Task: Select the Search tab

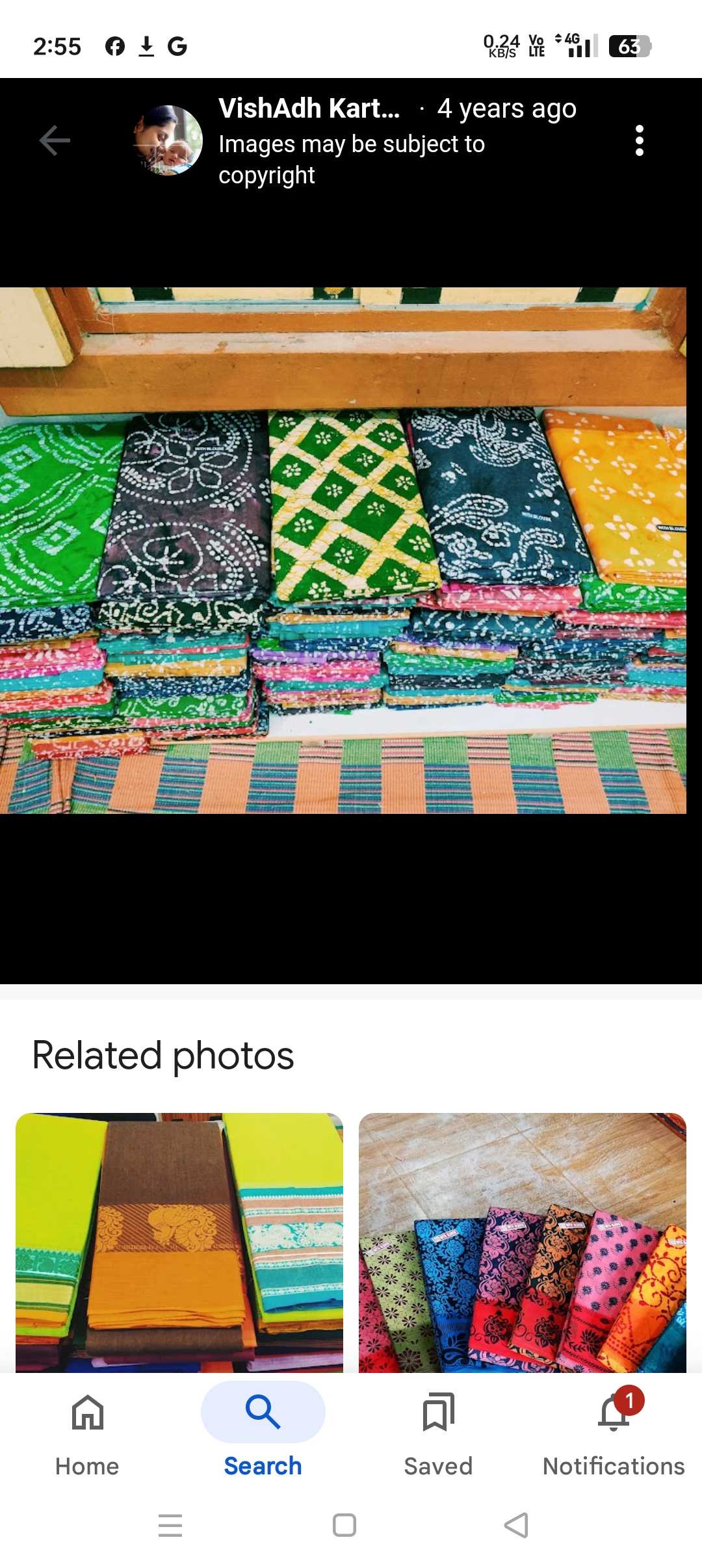Action: 263,1430
